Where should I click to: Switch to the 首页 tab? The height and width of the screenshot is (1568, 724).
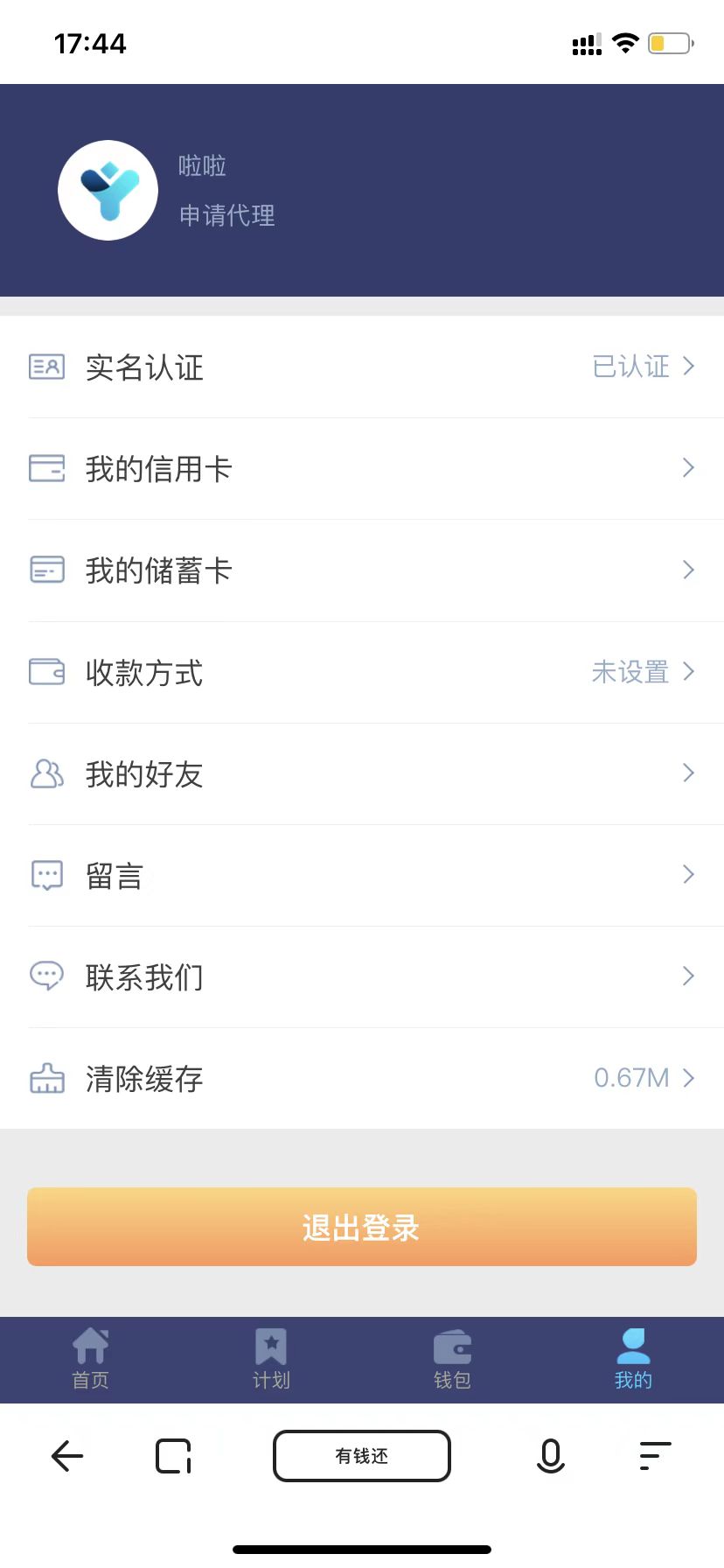pyautogui.click(x=90, y=1359)
